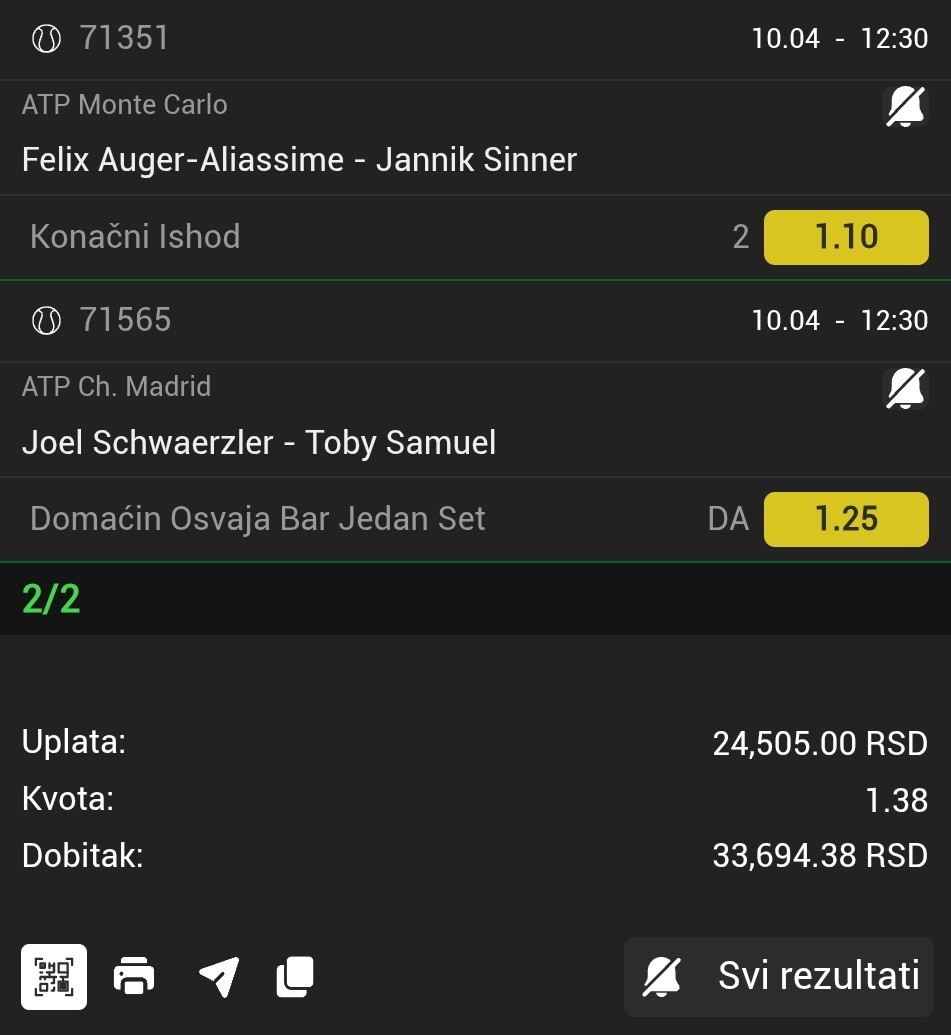Select the 1.10 odds for Konačni Ishod
951x1035 pixels.
click(846, 237)
